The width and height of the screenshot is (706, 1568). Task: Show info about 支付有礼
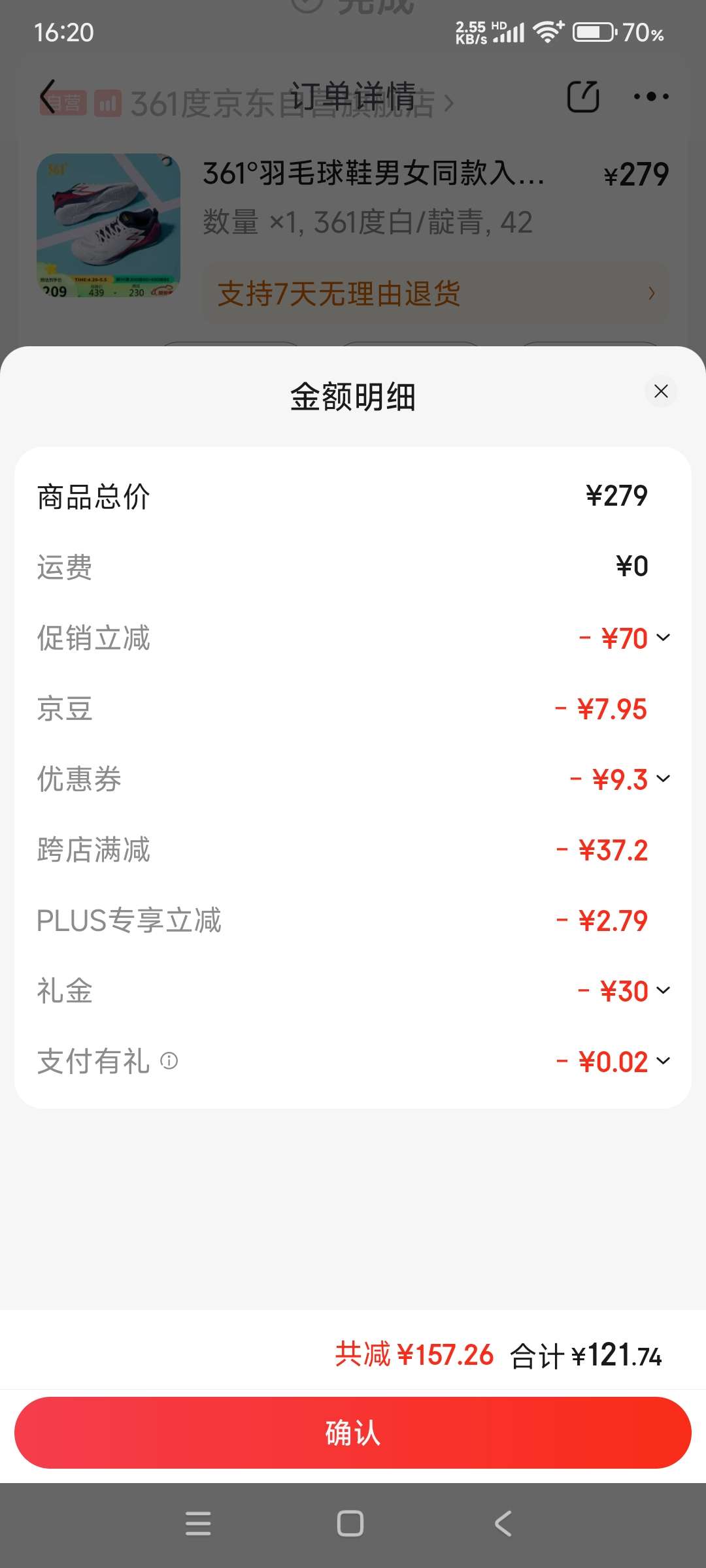(x=169, y=1061)
